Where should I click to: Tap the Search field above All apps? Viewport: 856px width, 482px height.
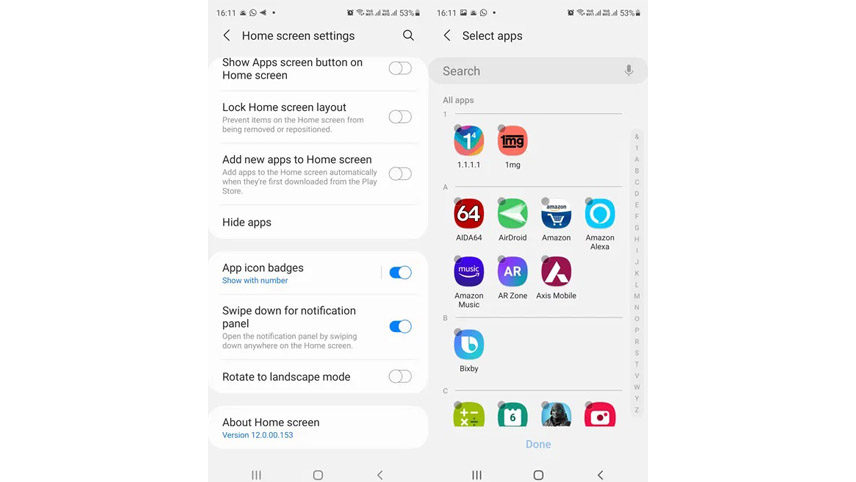530,71
